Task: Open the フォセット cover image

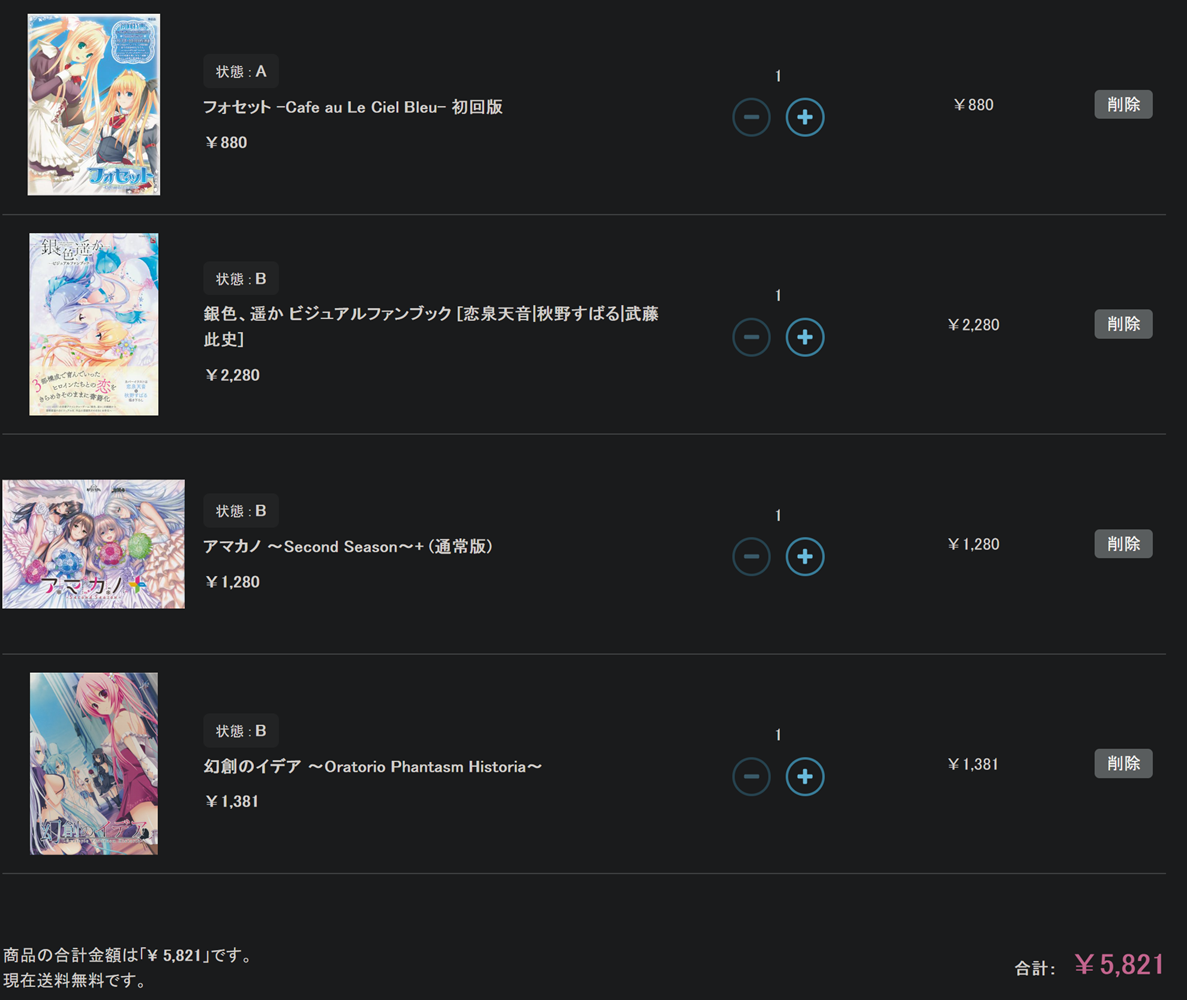Action: pos(93,104)
